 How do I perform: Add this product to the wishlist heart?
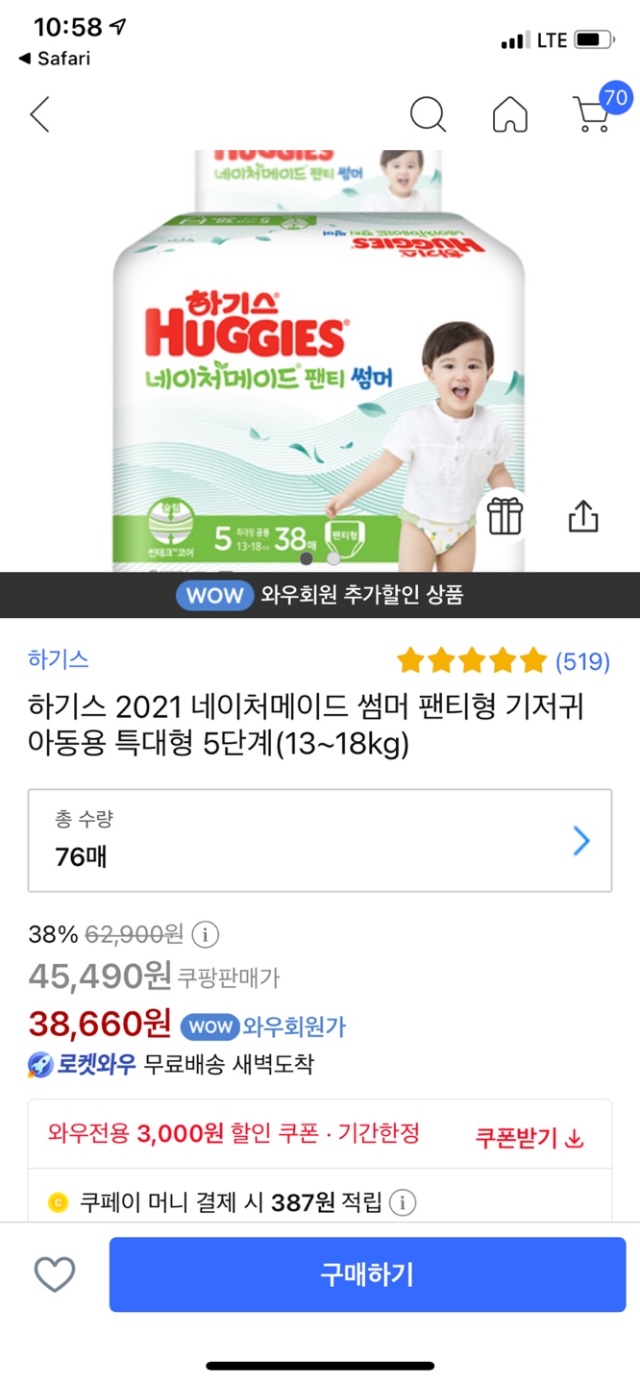[x=55, y=1274]
